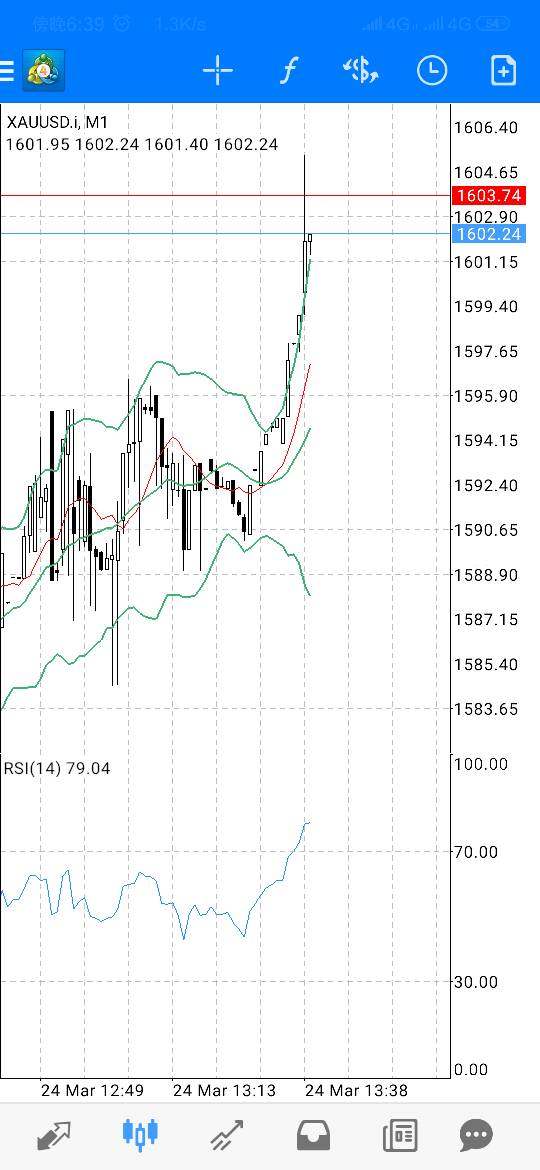The image size is (540, 1170).
Task: Go to the Trade tab
Action: pyautogui.click(x=227, y=1136)
